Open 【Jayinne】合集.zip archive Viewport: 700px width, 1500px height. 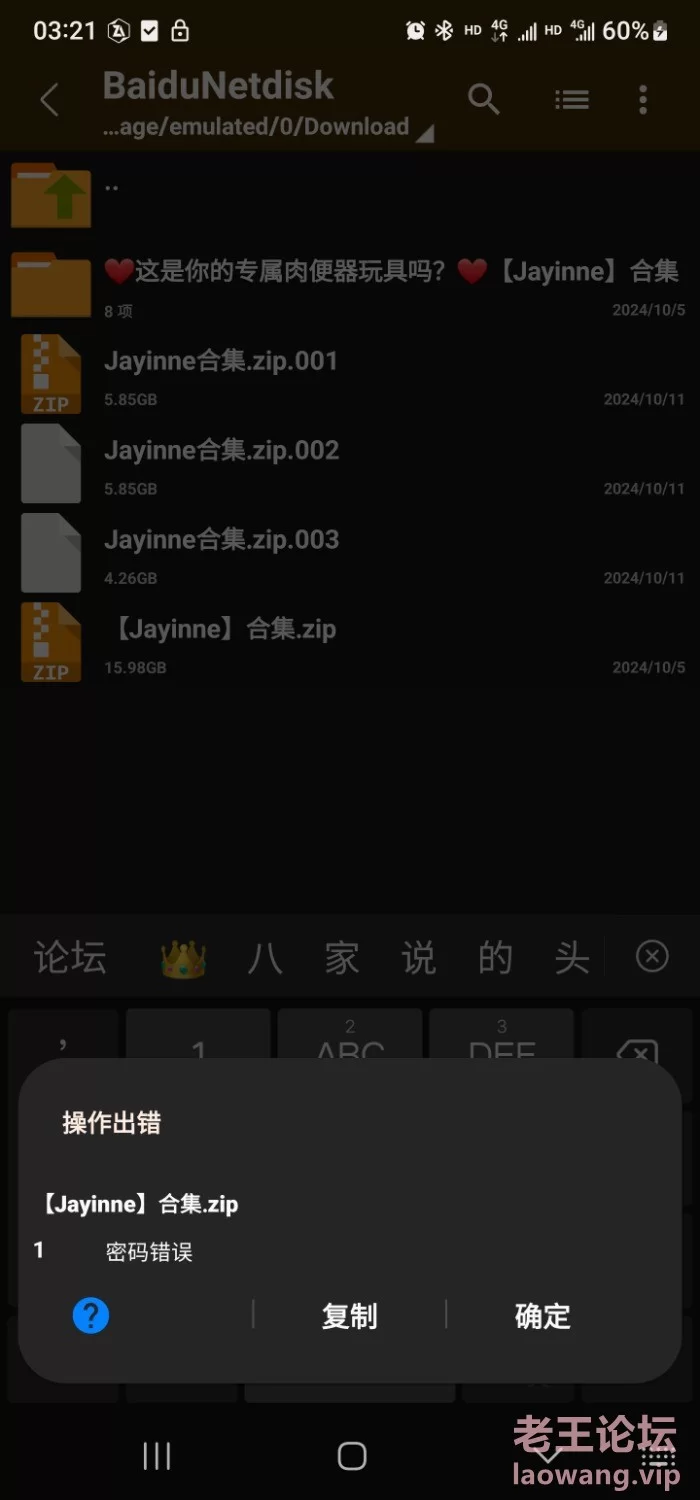350,642
